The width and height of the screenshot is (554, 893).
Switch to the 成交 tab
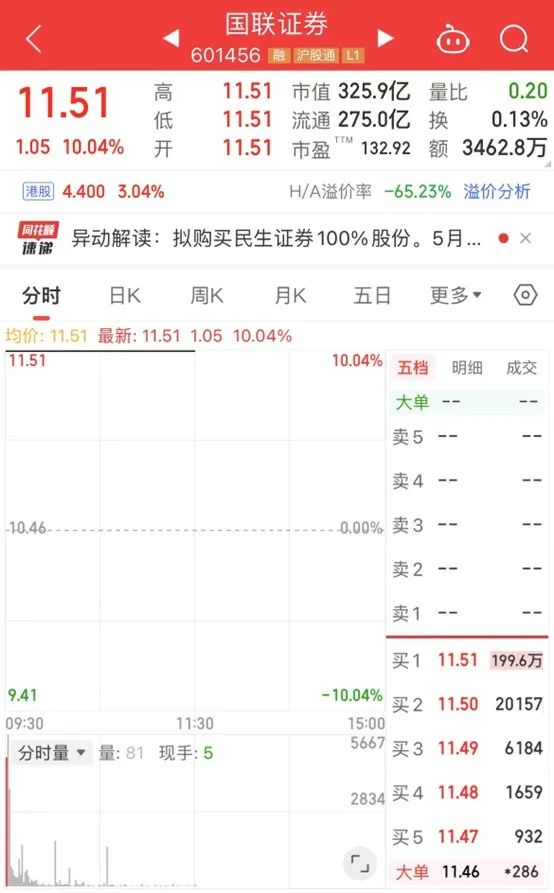point(522,367)
